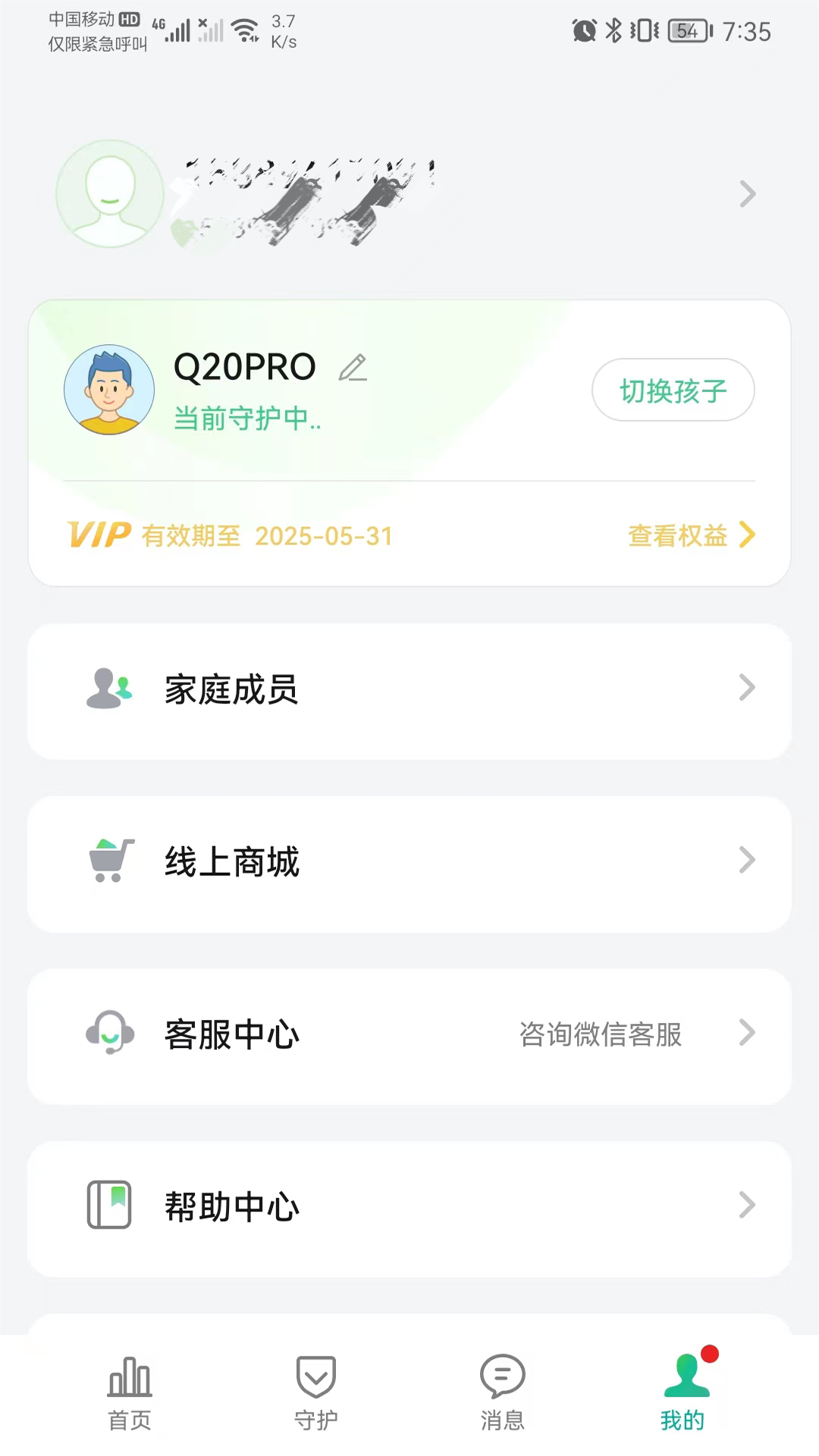Switch to the 消息 tab
819x1456 pixels.
tap(502, 1394)
